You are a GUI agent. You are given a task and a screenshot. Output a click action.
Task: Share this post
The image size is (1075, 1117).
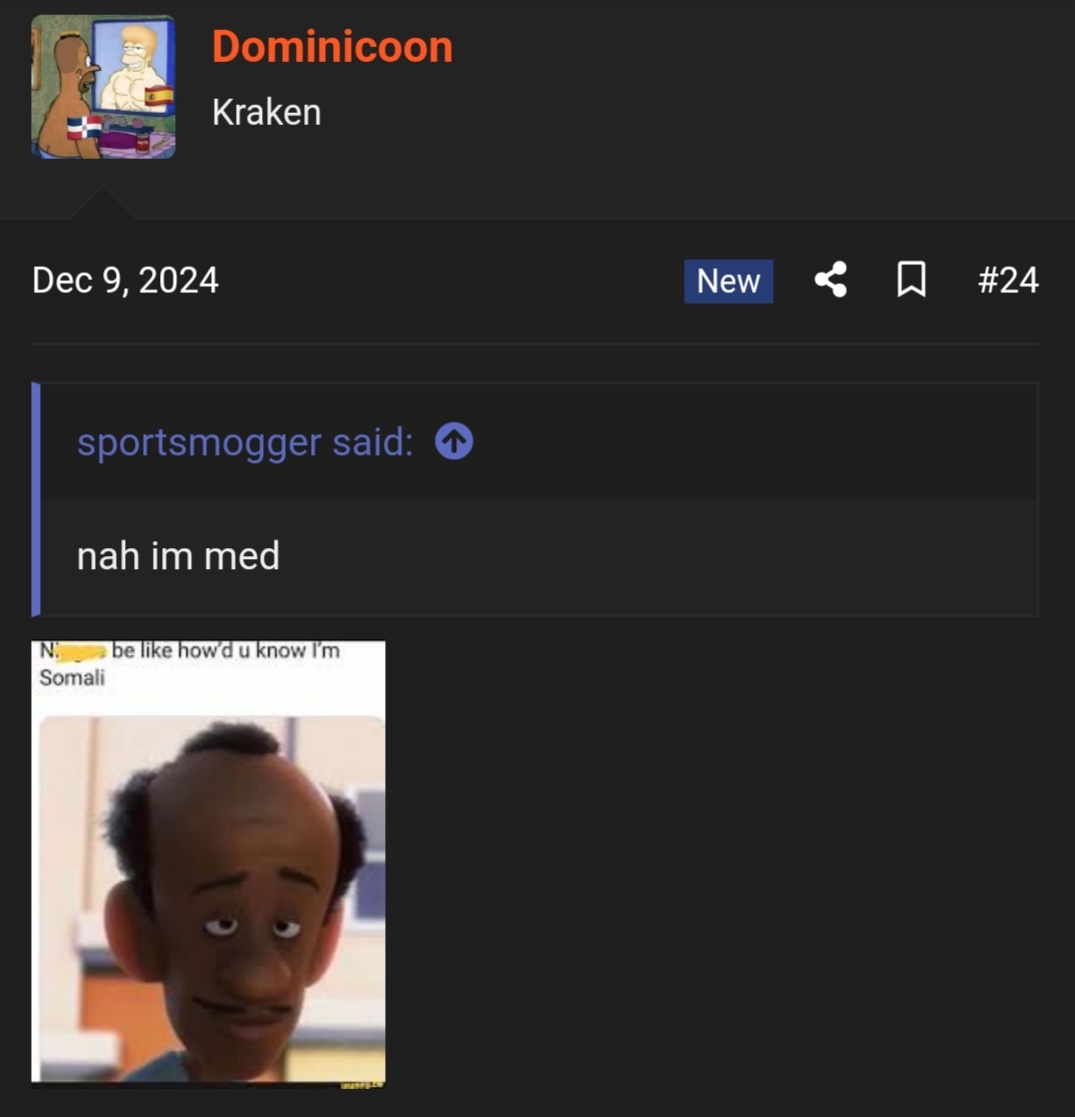pyautogui.click(x=830, y=280)
